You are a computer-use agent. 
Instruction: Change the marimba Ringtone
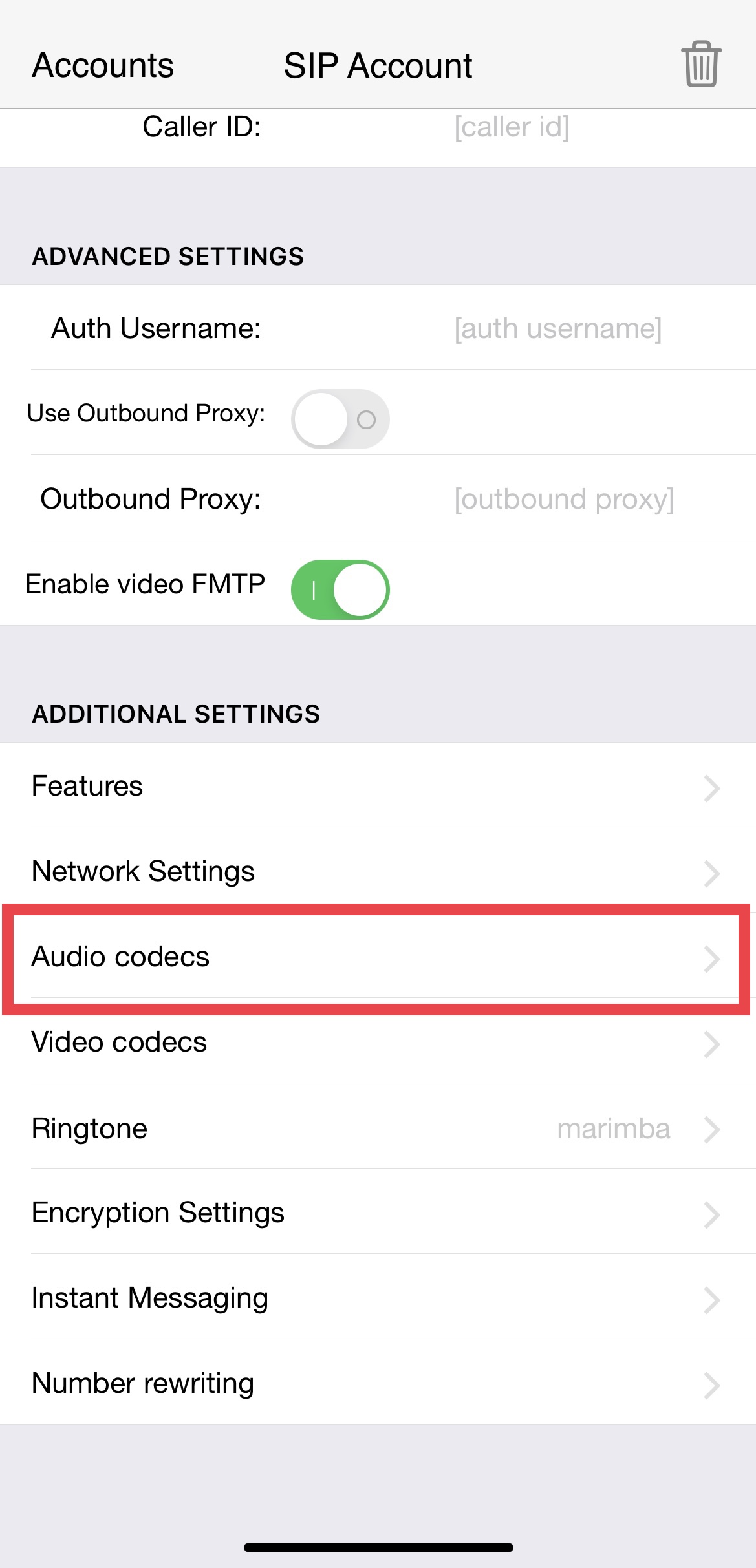378,1128
